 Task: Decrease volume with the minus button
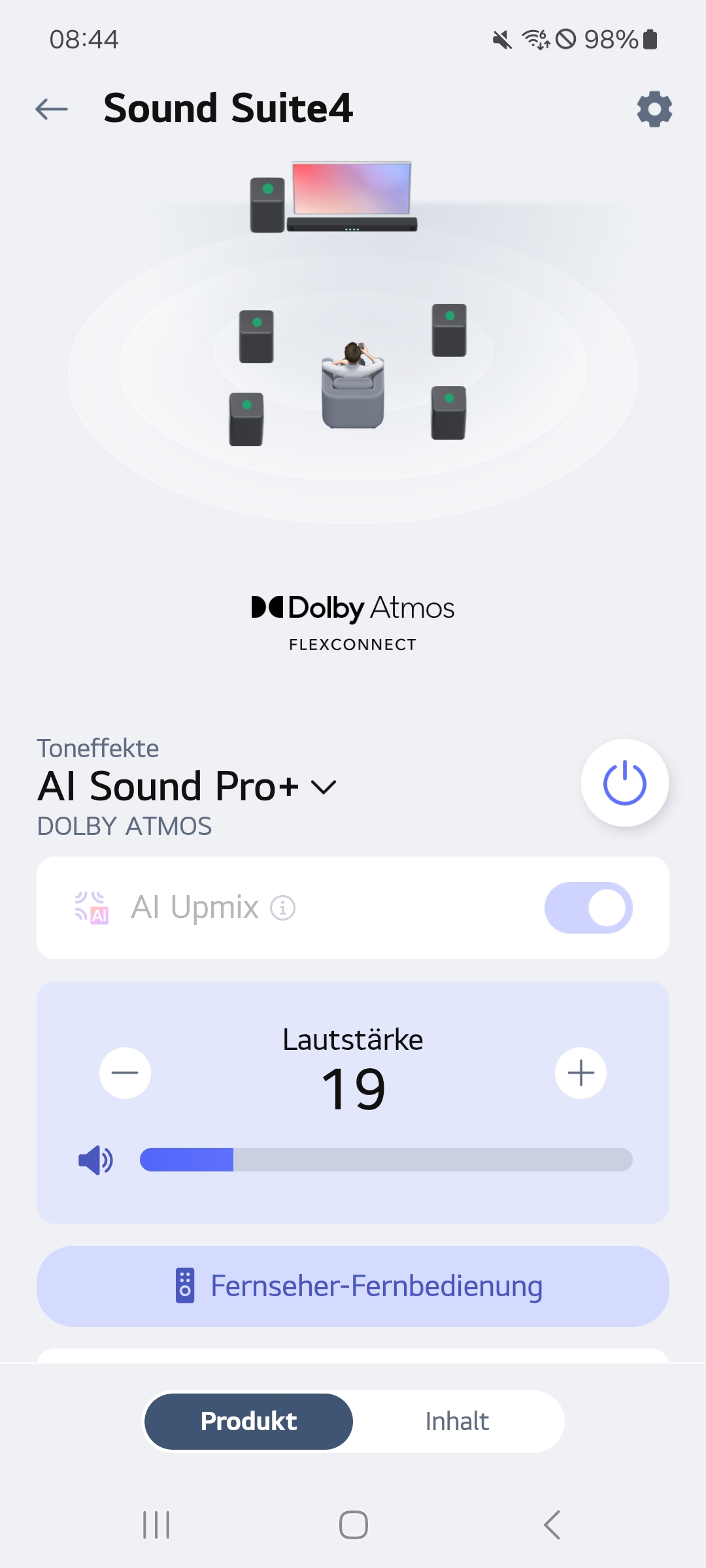click(x=125, y=1073)
